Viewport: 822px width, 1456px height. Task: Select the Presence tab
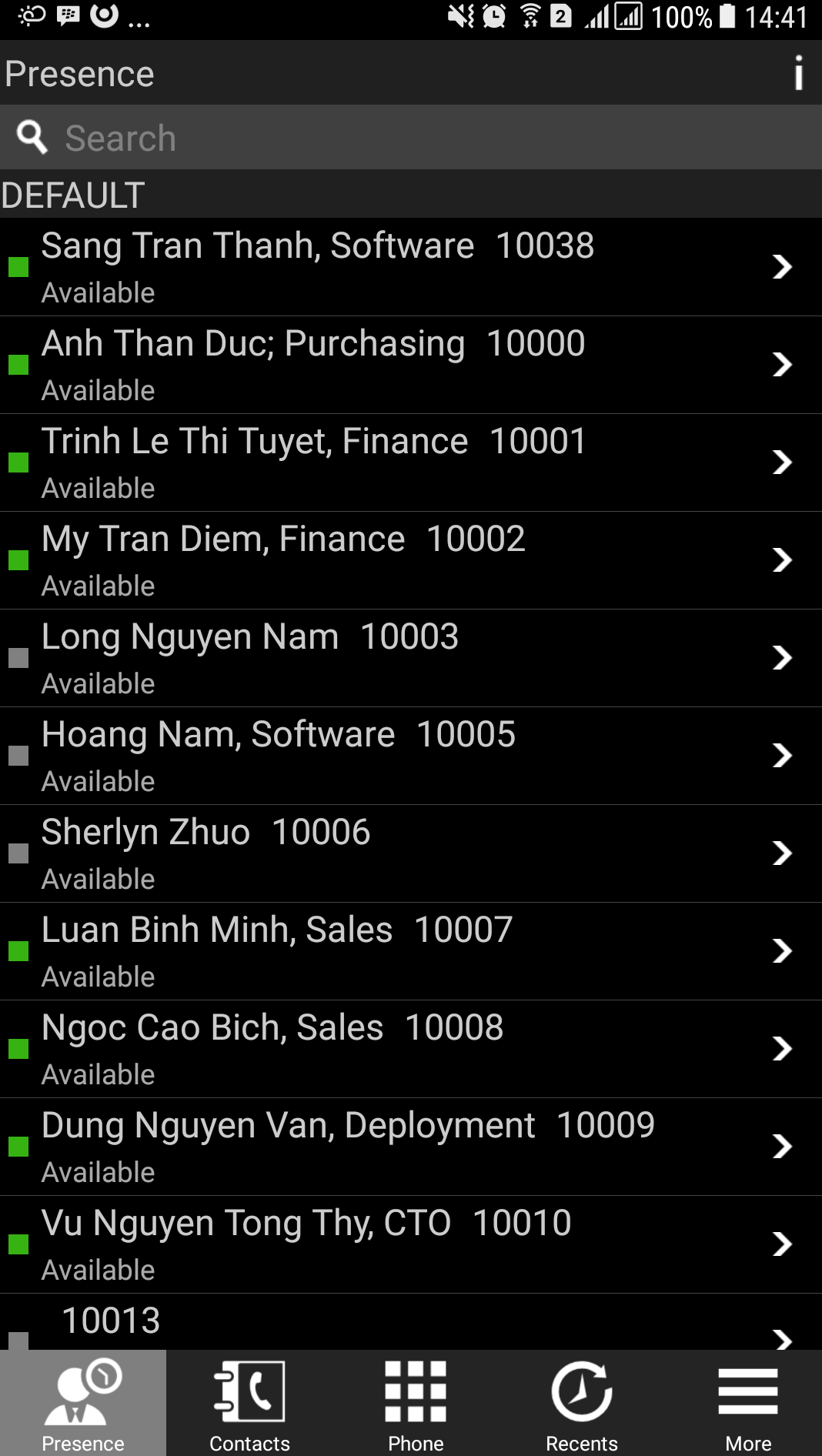point(83,1403)
